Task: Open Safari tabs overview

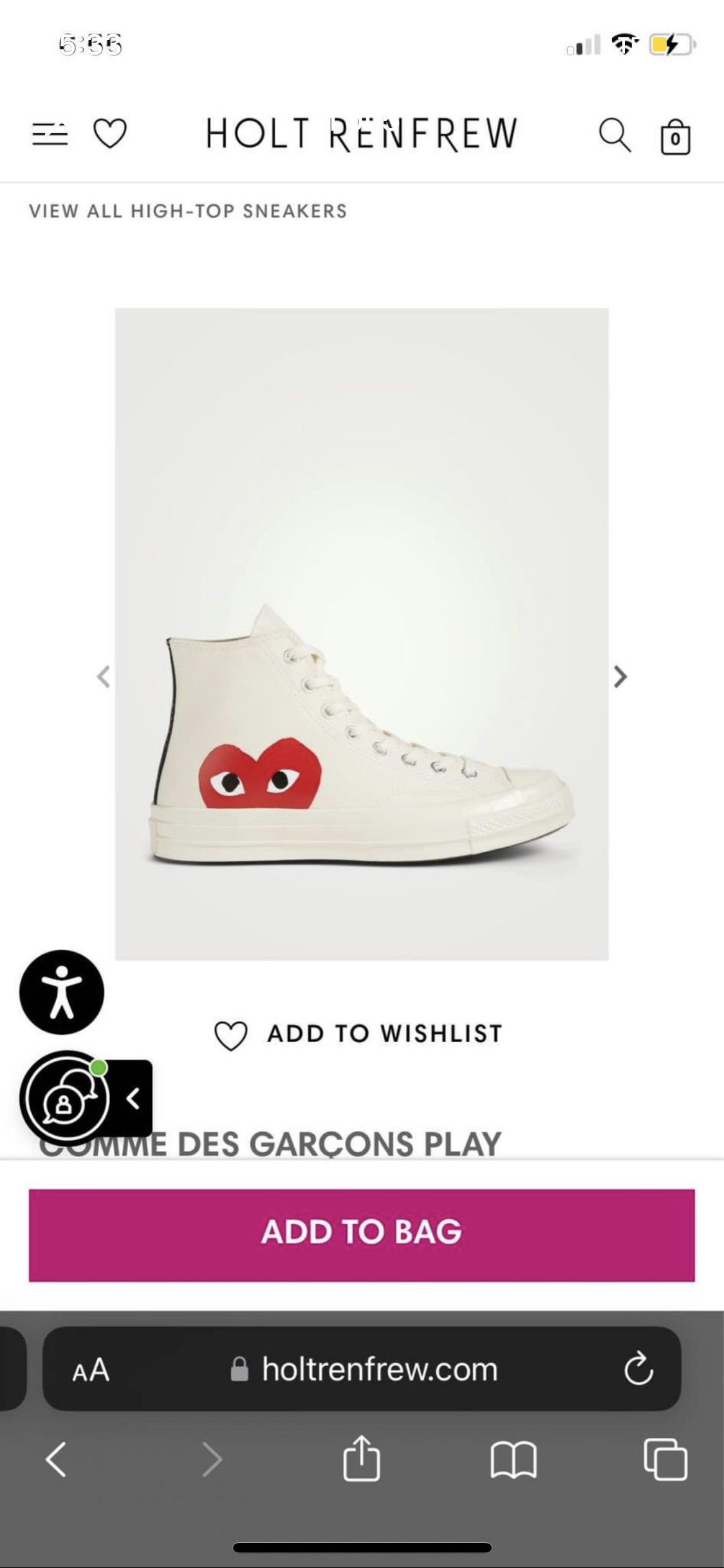Action: click(665, 1459)
